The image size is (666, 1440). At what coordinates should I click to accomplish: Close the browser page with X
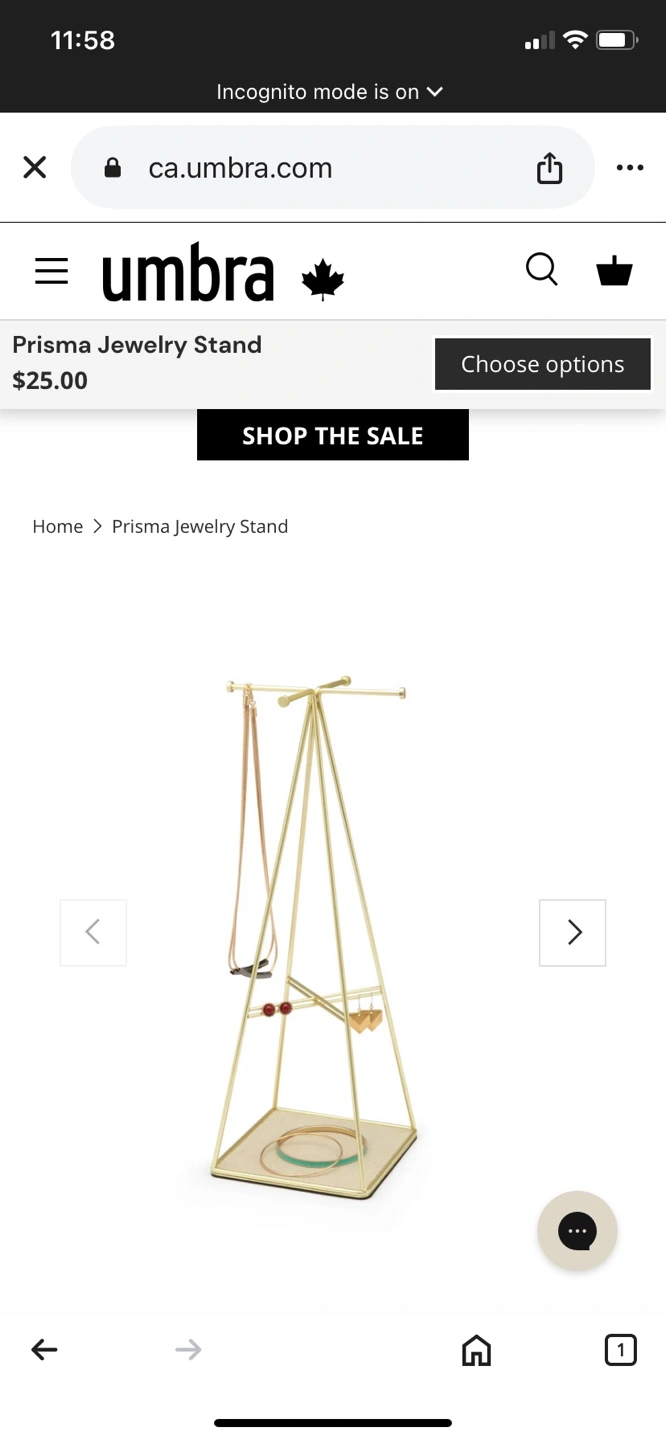[x=35, y=167]
